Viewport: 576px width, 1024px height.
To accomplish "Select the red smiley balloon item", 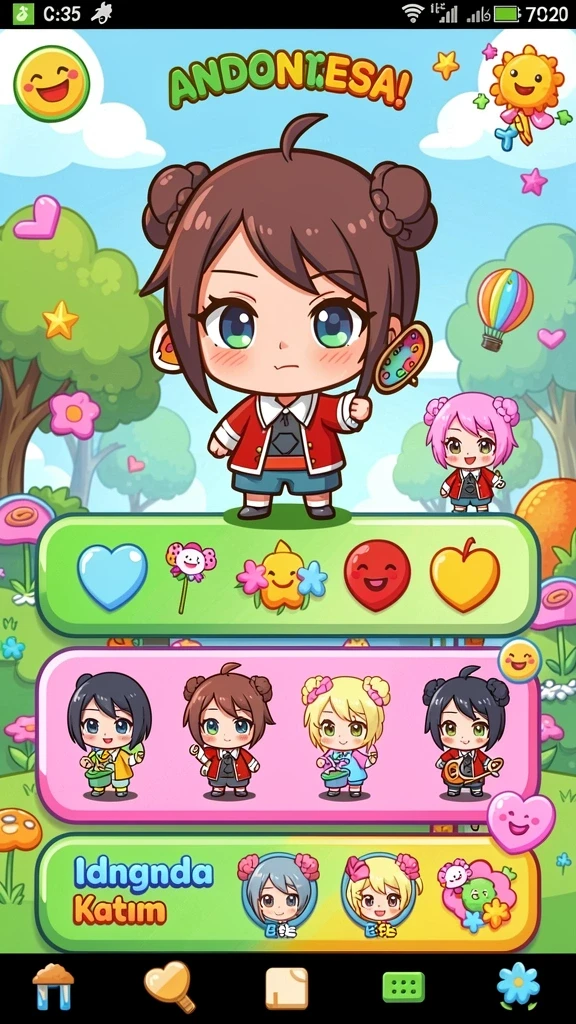I will tap(377, 575).
